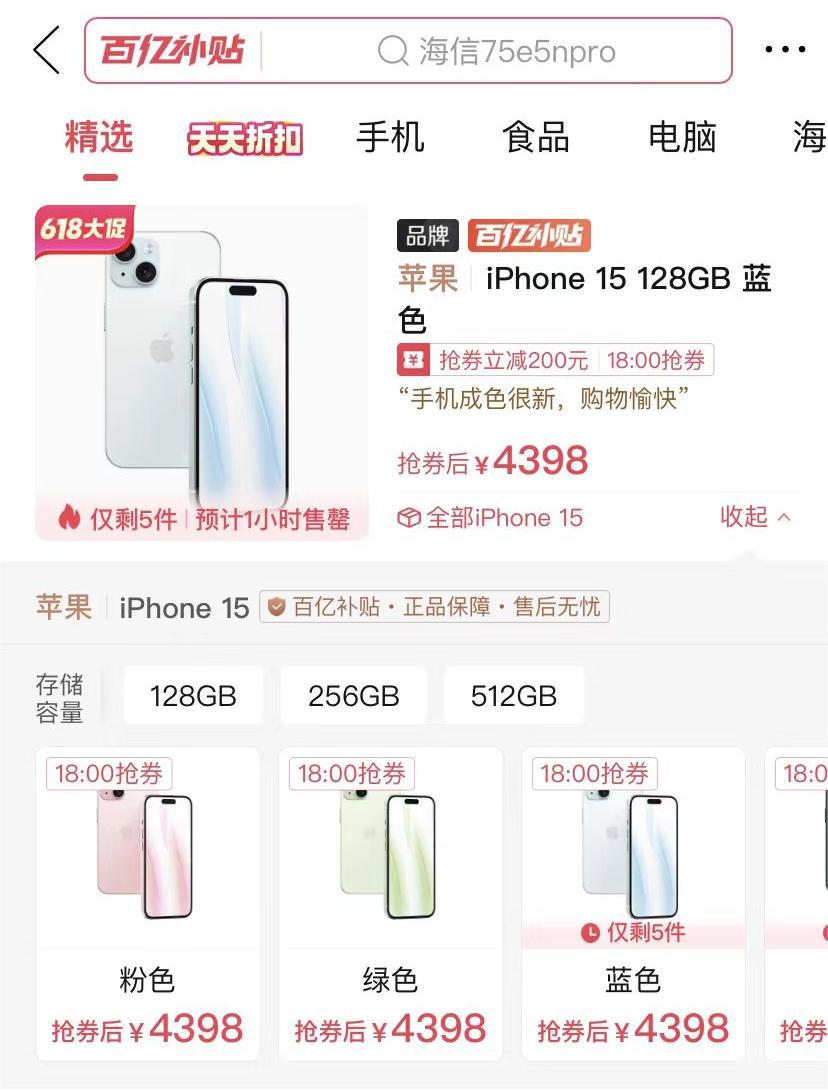The image size is (828, 1091).
Task: Select 128GB storage option
Action: pyautogui.click(x=193, y=696)
